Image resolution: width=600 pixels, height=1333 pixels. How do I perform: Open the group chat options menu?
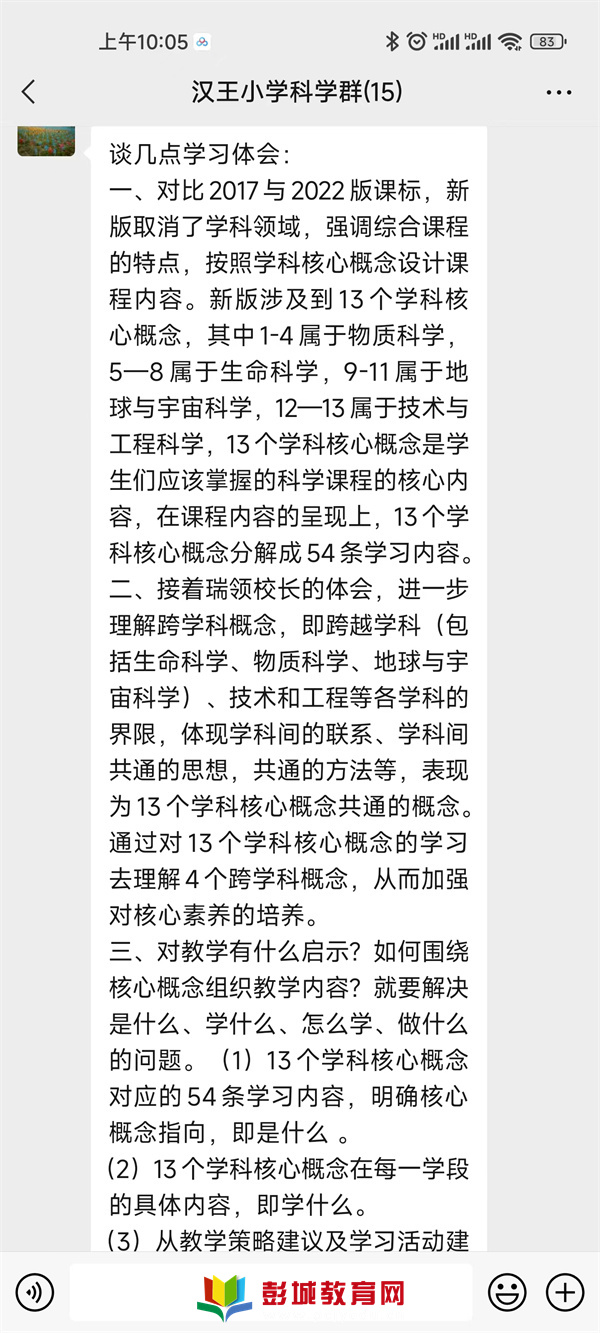[x=558, y=93]
